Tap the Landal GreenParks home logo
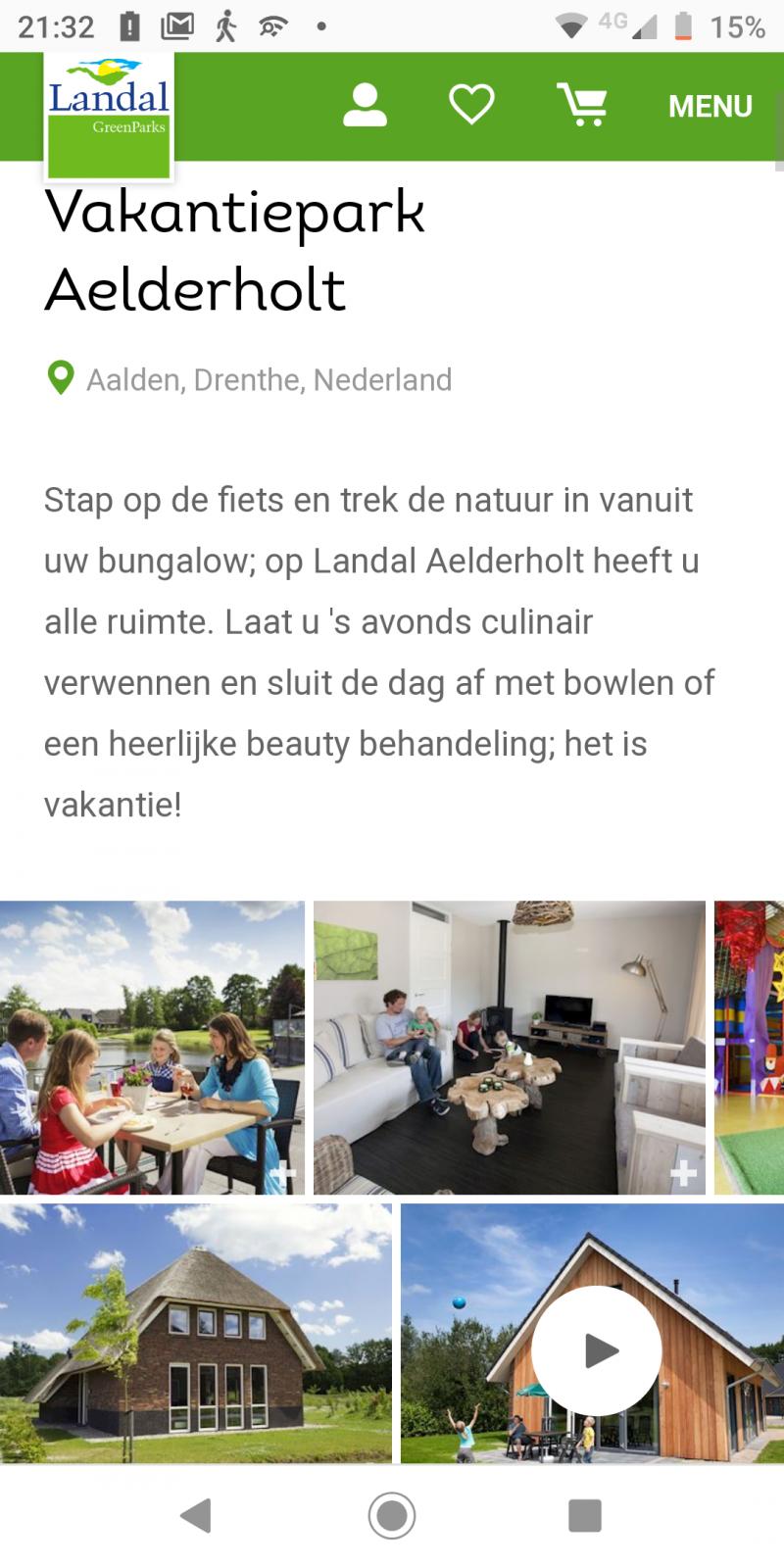 (x=109, y=116)
